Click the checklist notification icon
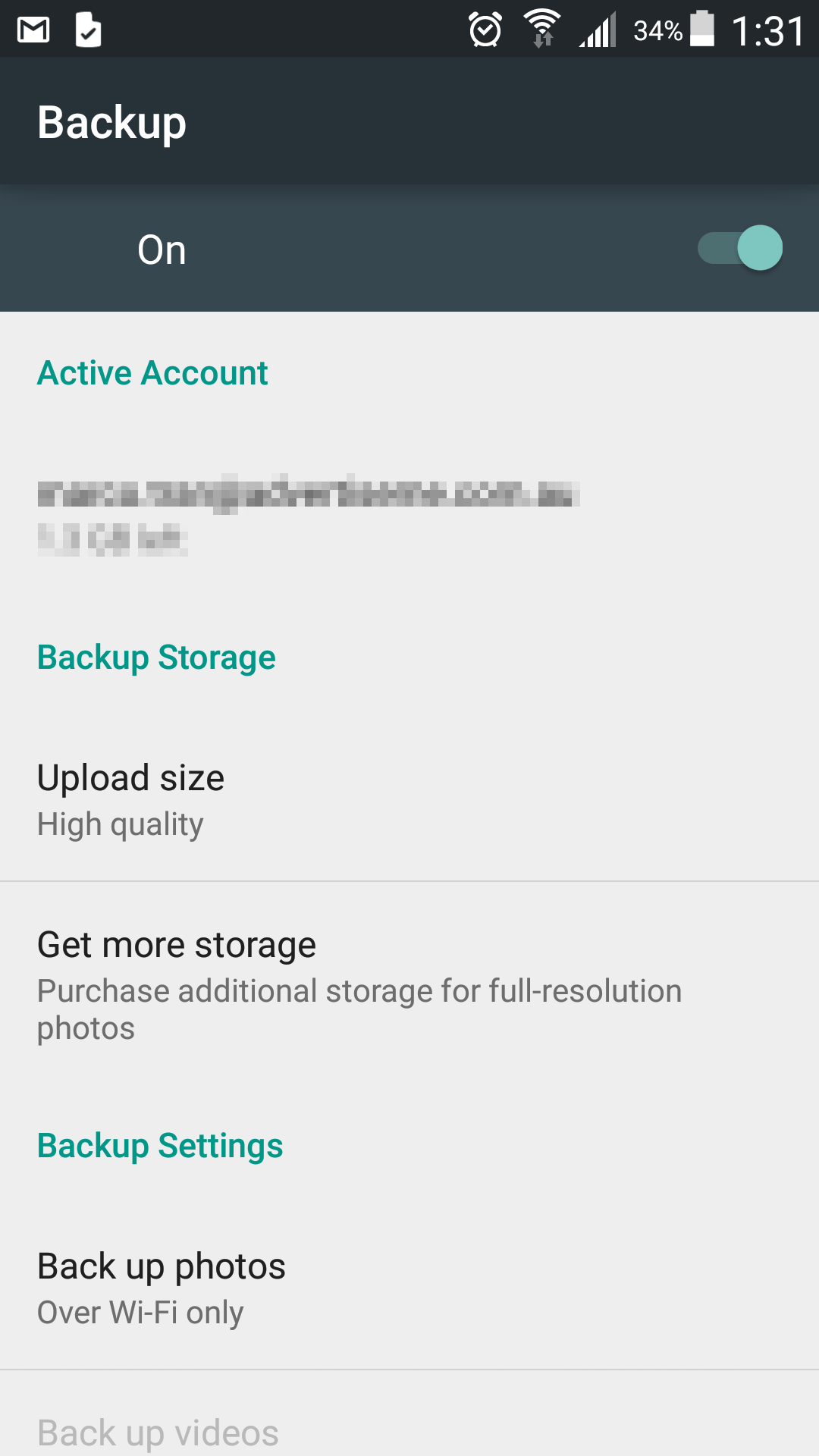This screenshot has width=819, height=1456. pyautogui.click(x=87, y=29)
